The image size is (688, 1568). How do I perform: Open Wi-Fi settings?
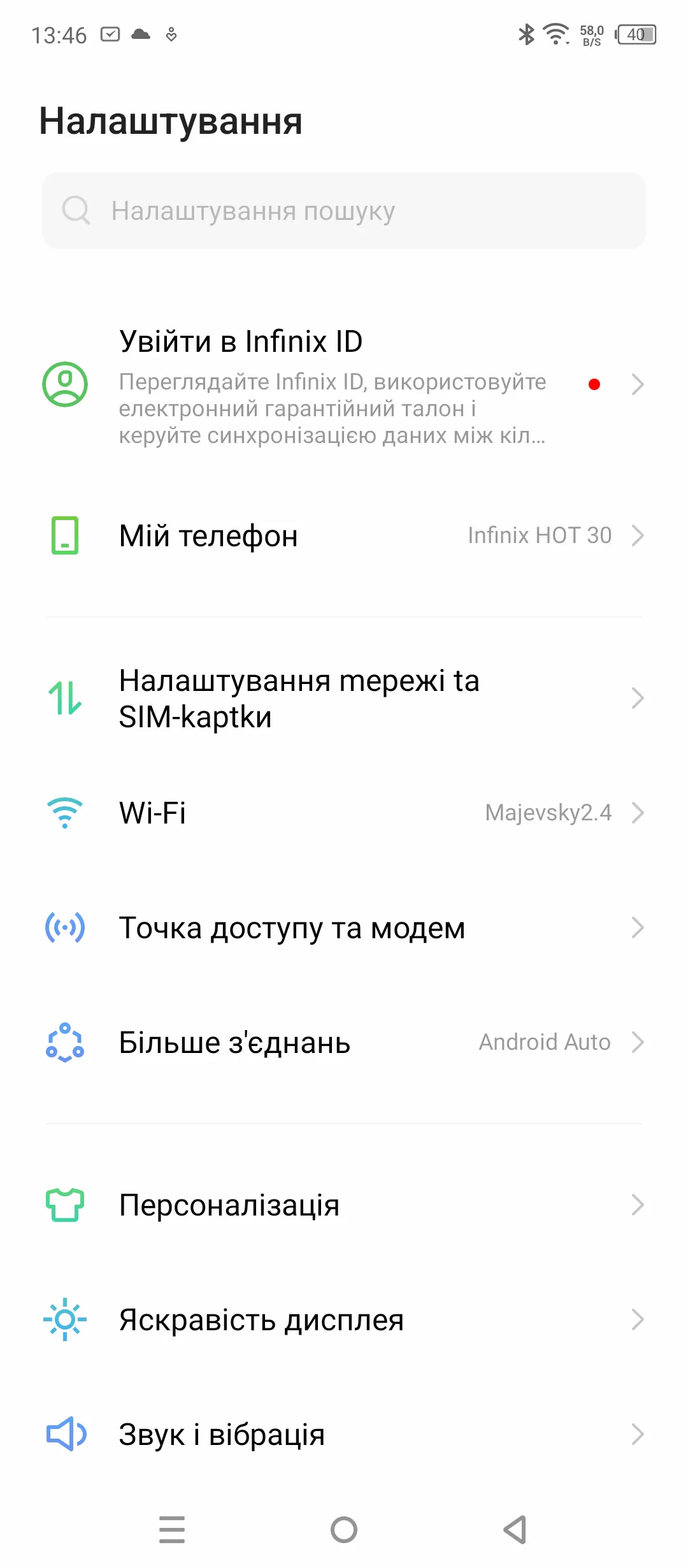click(x=344, y=813)
